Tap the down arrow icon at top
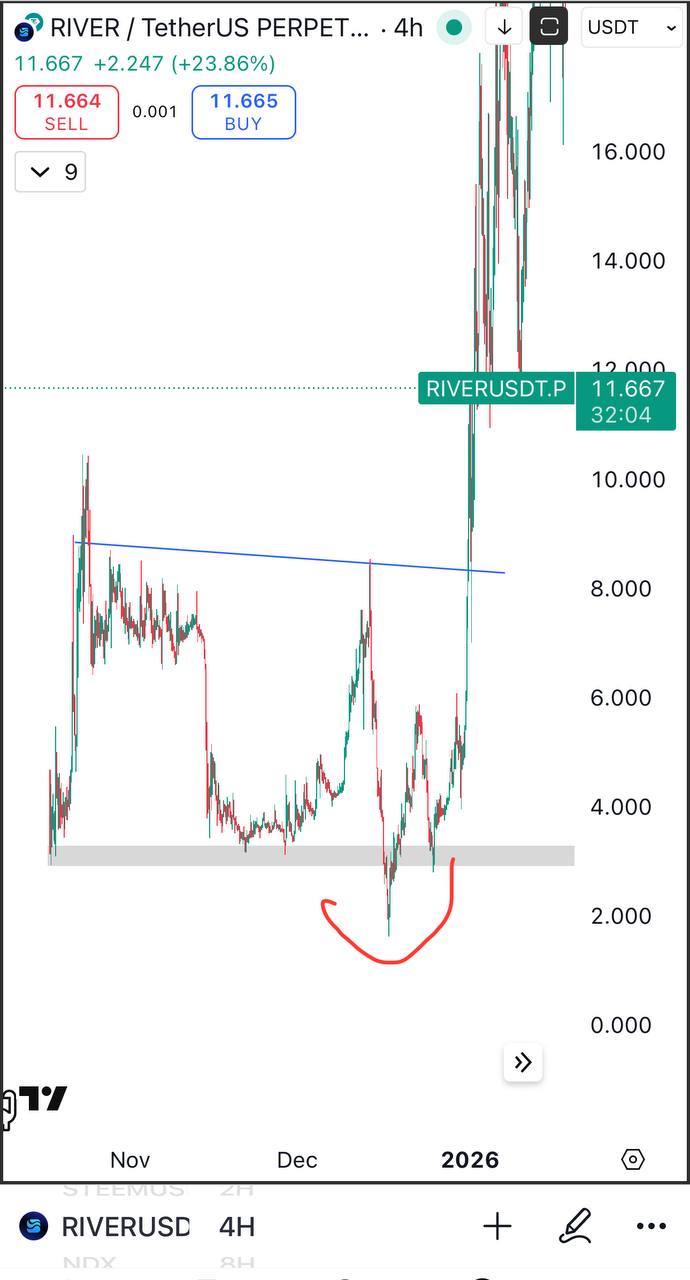Viewport: 690px width, 1280px height. (504, 27)
